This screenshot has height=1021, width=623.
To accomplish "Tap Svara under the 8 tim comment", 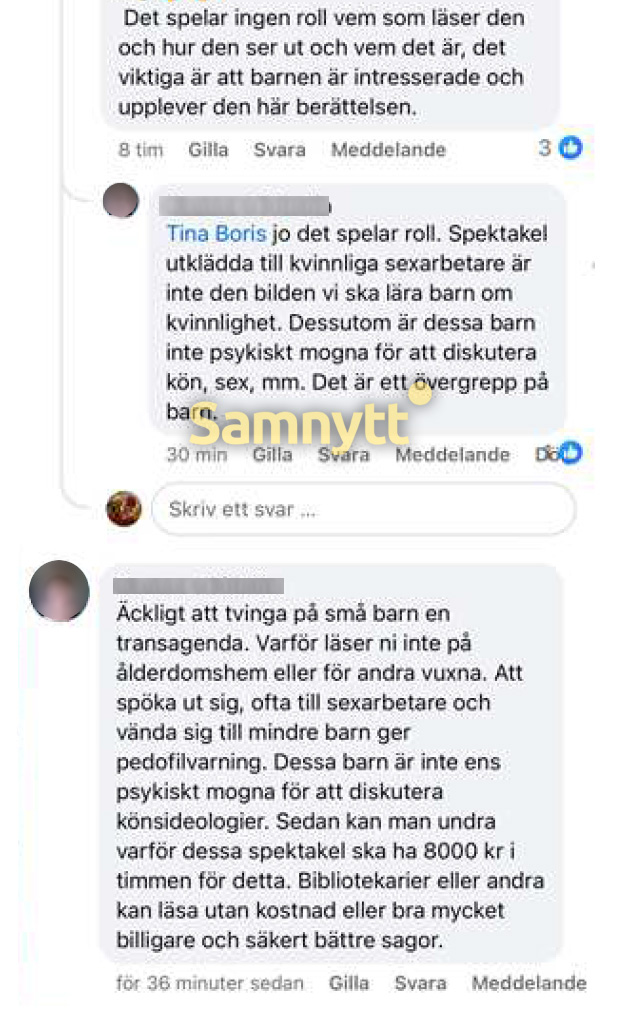I will [x=279, y=150].
